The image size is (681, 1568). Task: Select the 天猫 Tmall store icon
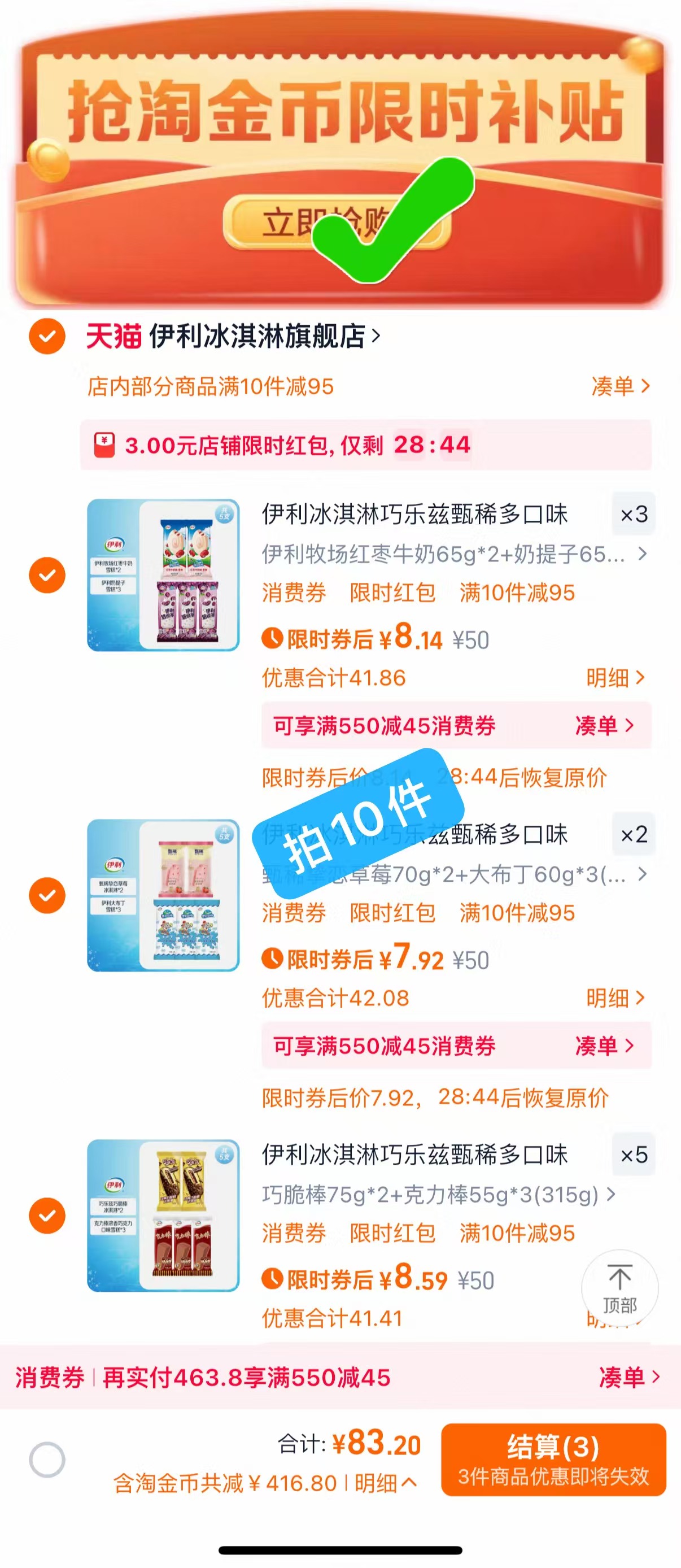point(115,337)
